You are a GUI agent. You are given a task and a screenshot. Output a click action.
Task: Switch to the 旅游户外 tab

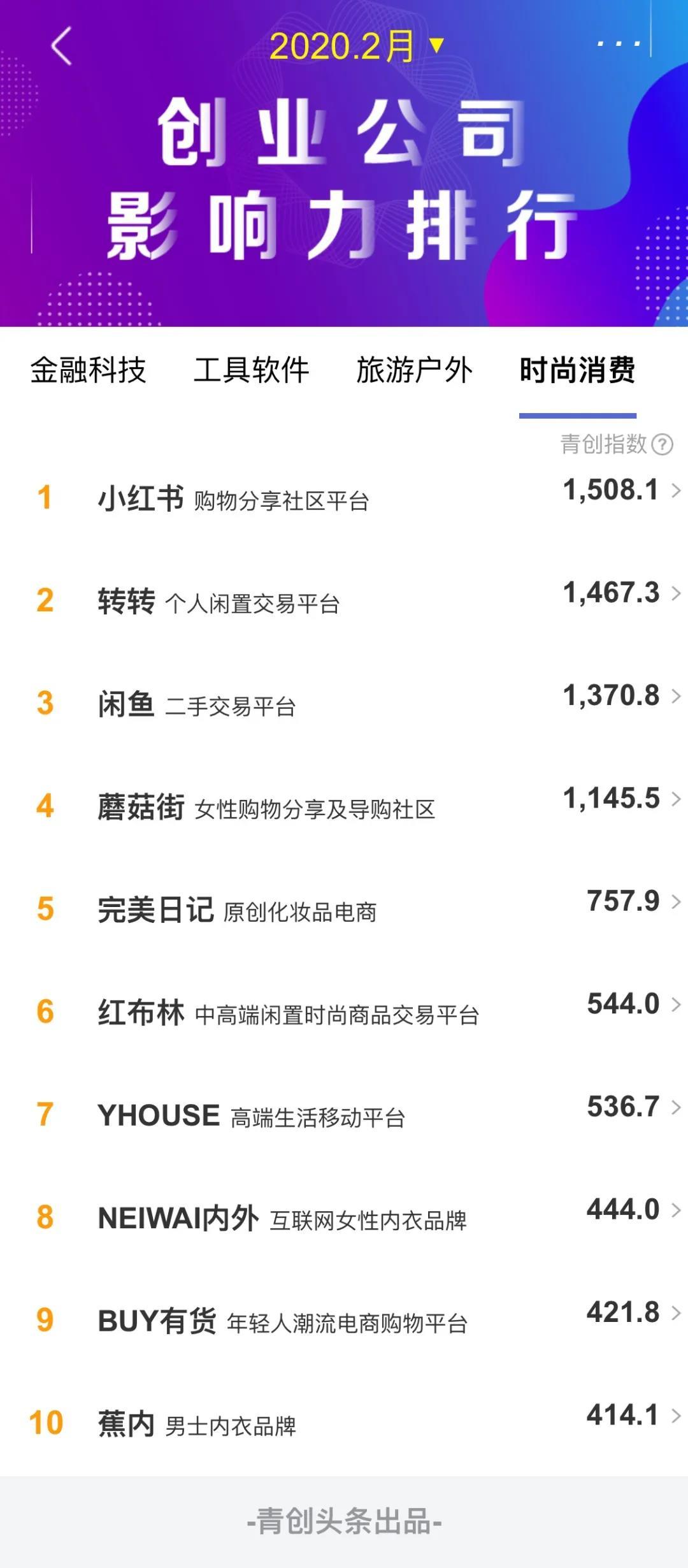tap(414, 370)
